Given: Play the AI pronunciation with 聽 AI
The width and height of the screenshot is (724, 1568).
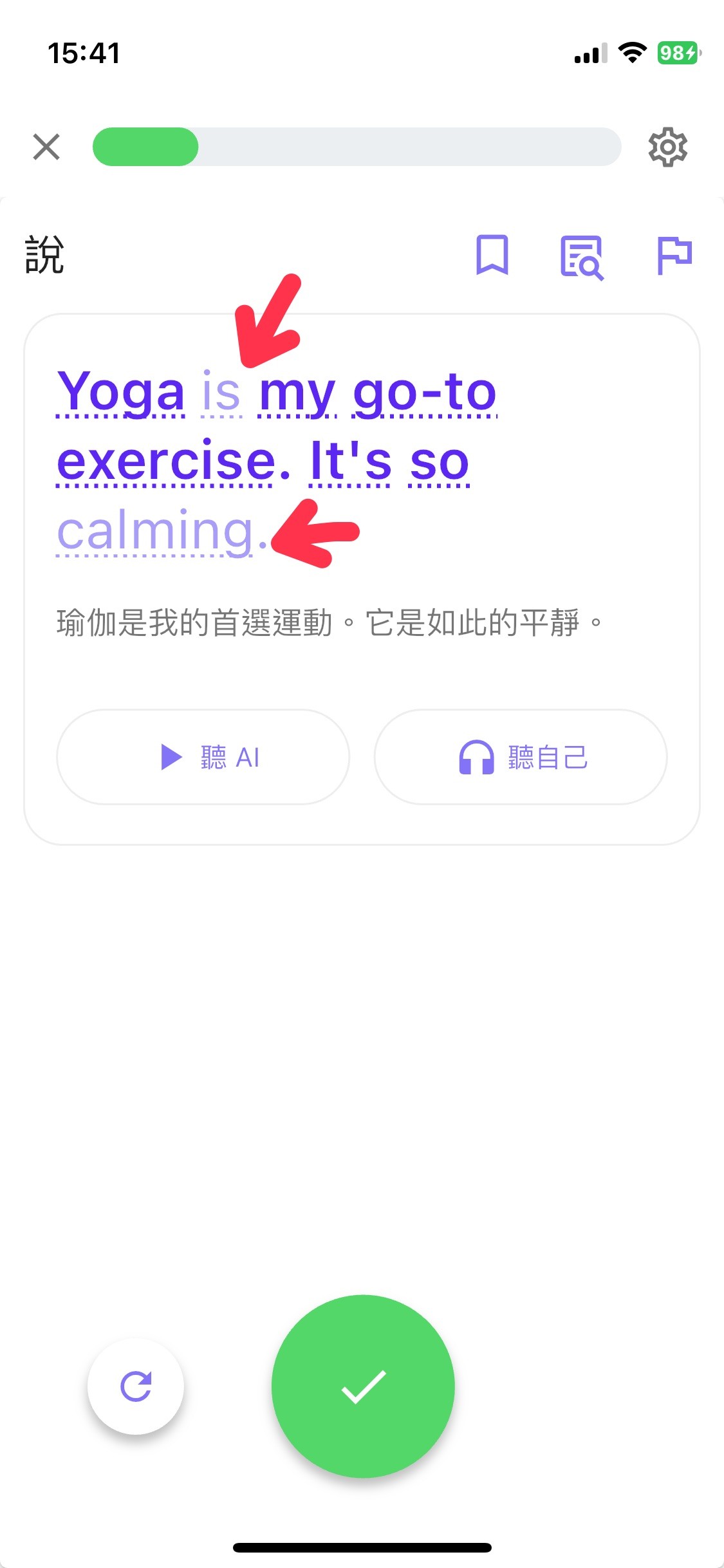Looking at the screenshot, I should 203,757.
